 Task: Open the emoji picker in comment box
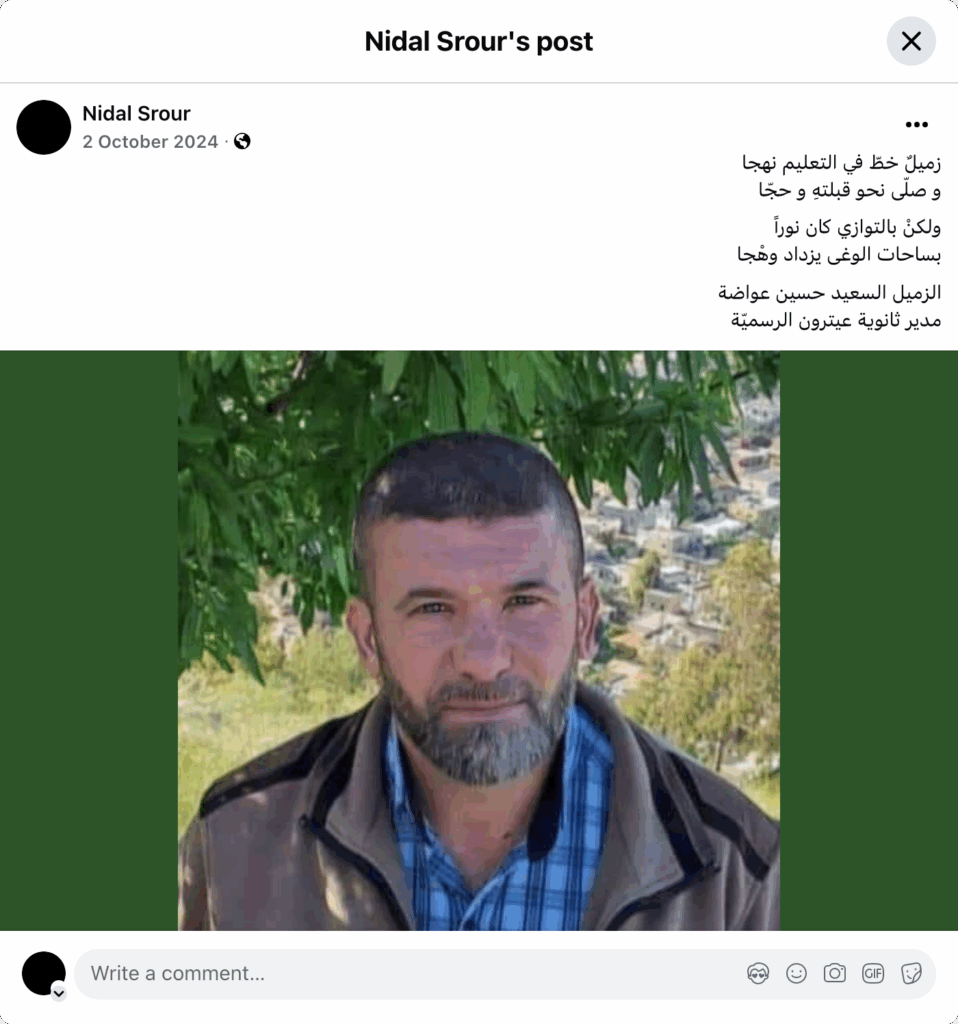pyautogui.click(x=796, y=973)
